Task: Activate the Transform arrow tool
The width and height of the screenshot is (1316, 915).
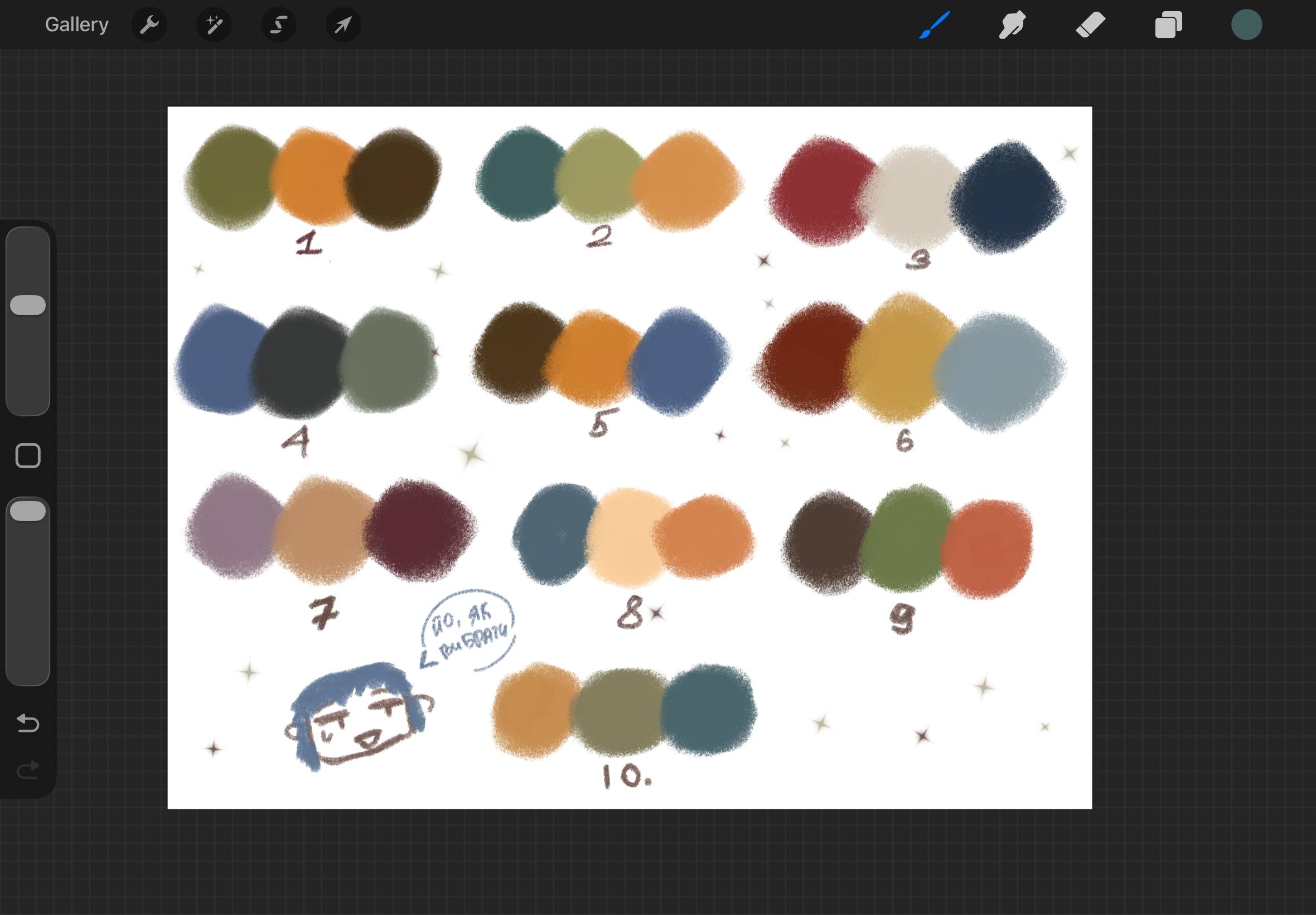Action: [x=343, y=25]
